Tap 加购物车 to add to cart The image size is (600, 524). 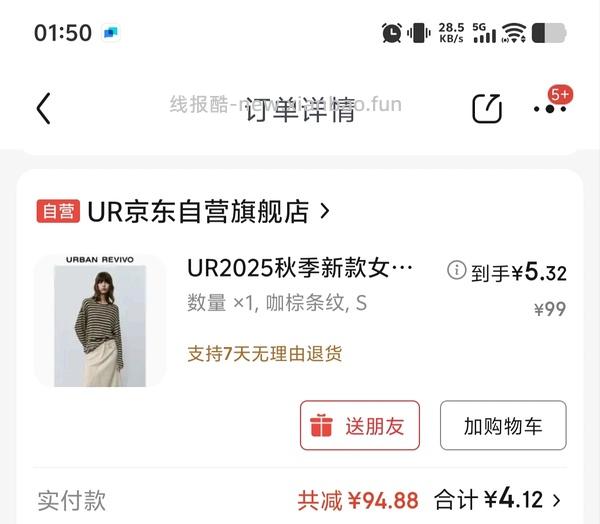503,426
